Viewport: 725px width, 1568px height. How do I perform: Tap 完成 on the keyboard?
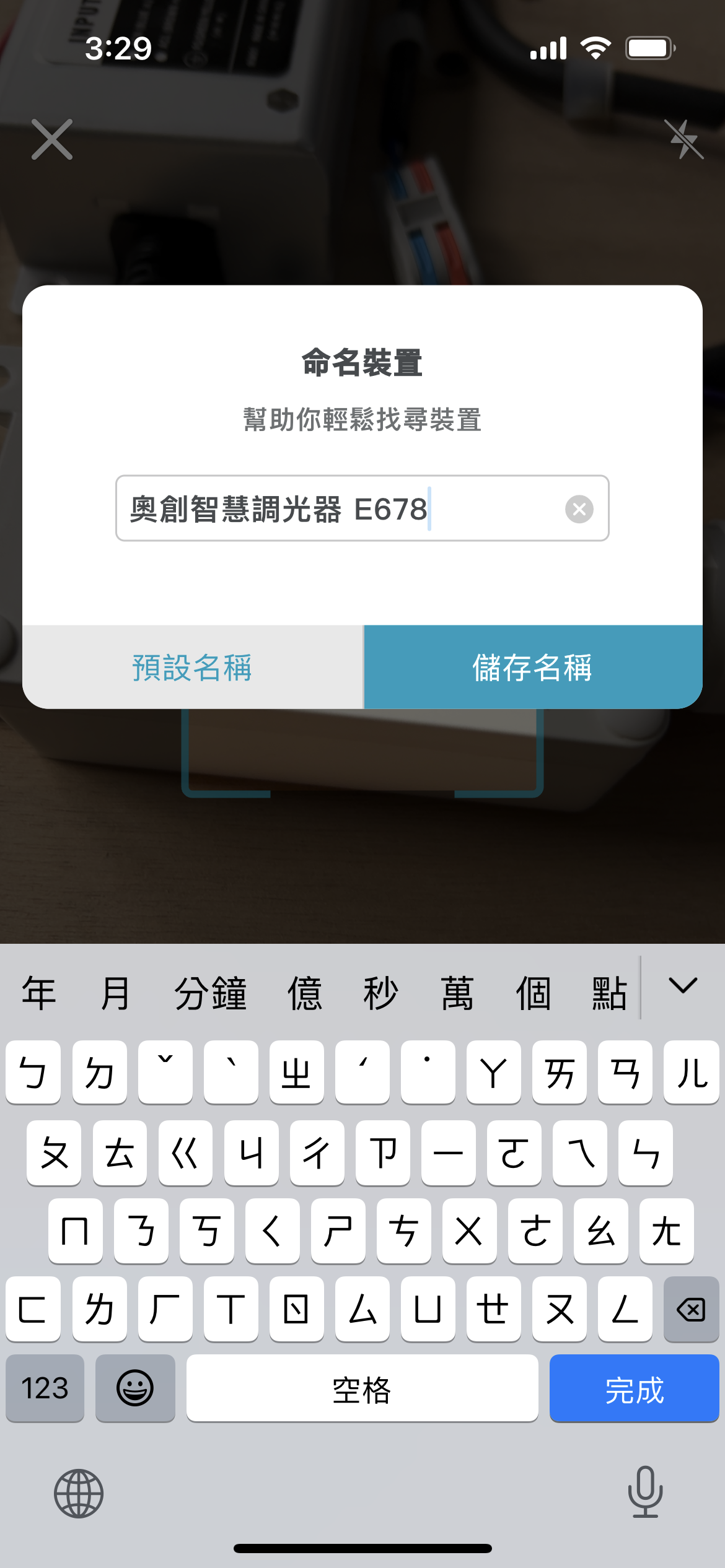coord(634,1390)
